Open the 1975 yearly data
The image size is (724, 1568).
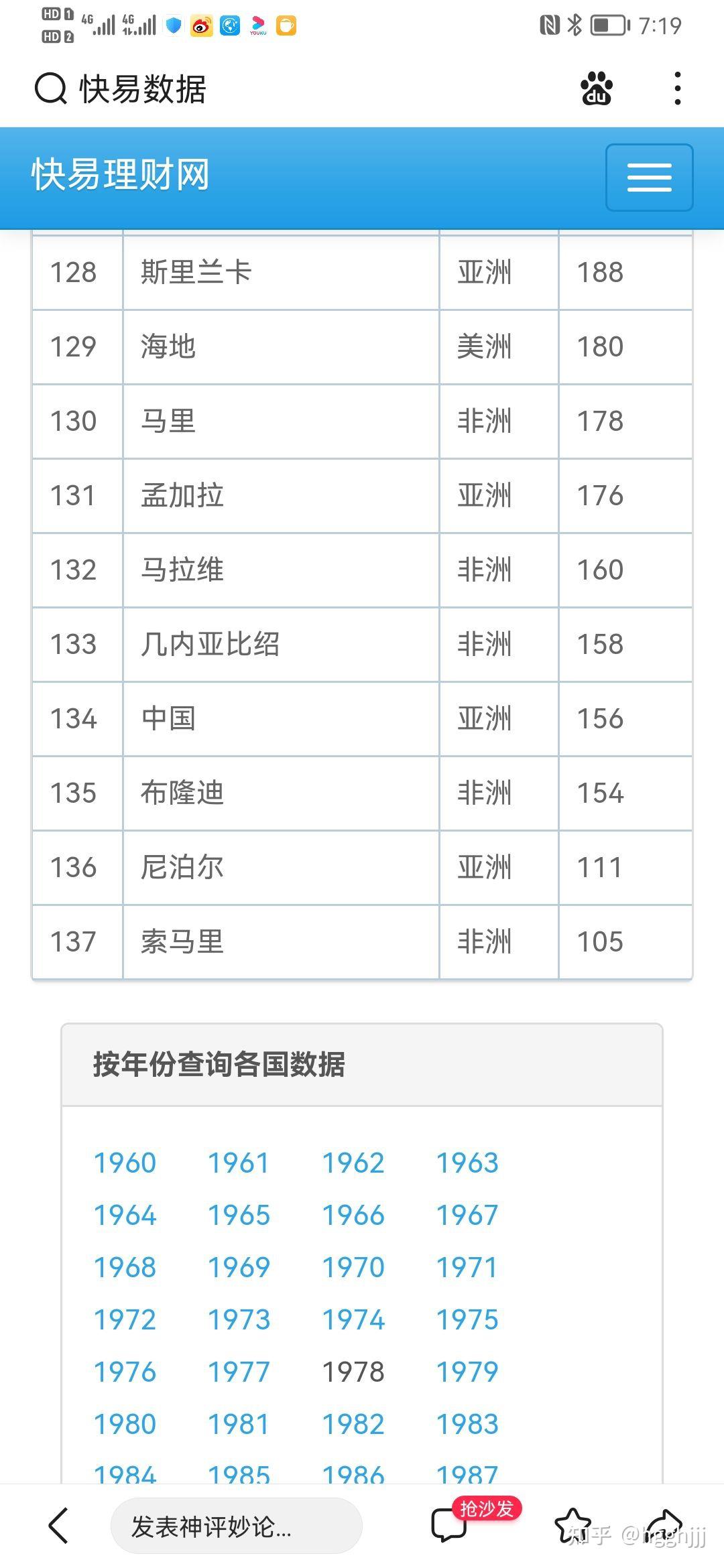pos(467,1319)
